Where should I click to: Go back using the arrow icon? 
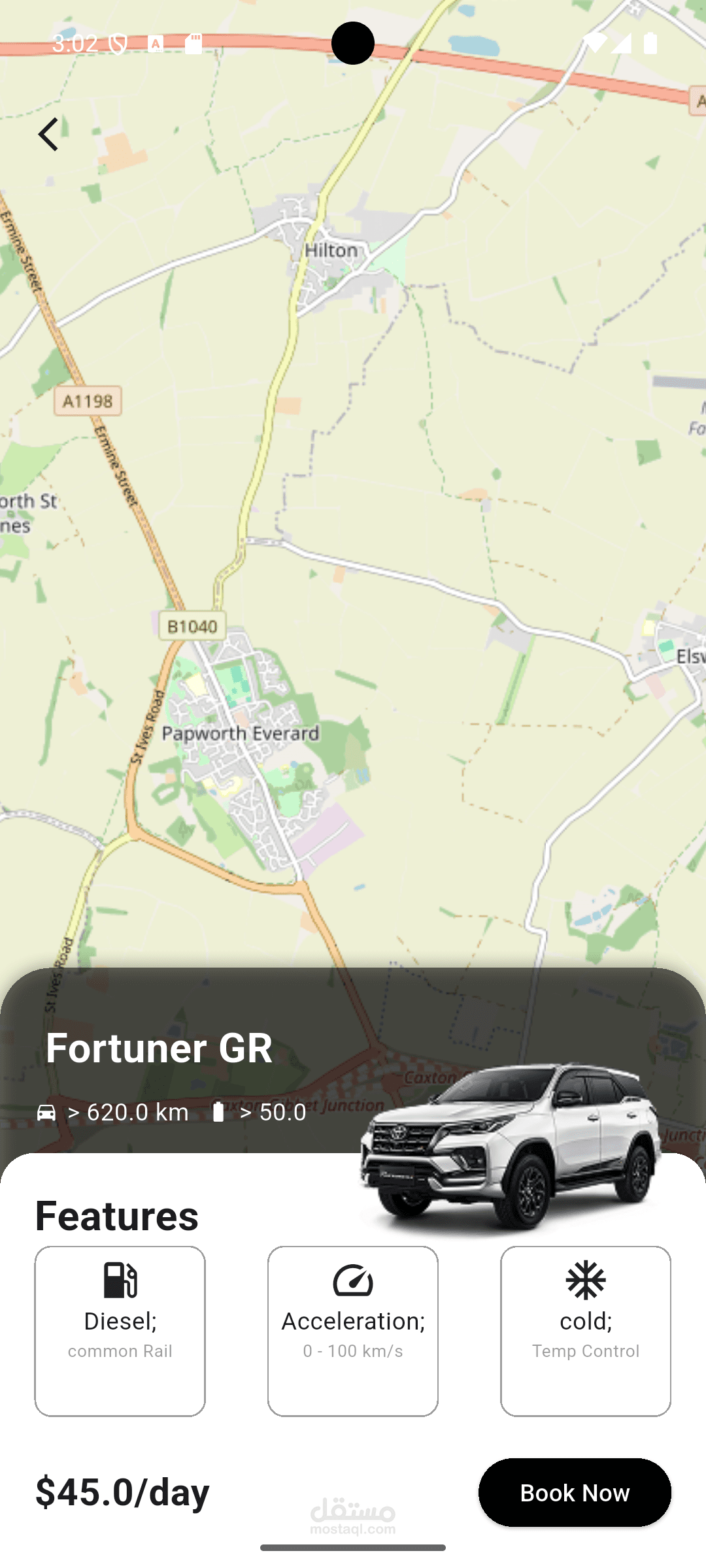pos(48,134)
